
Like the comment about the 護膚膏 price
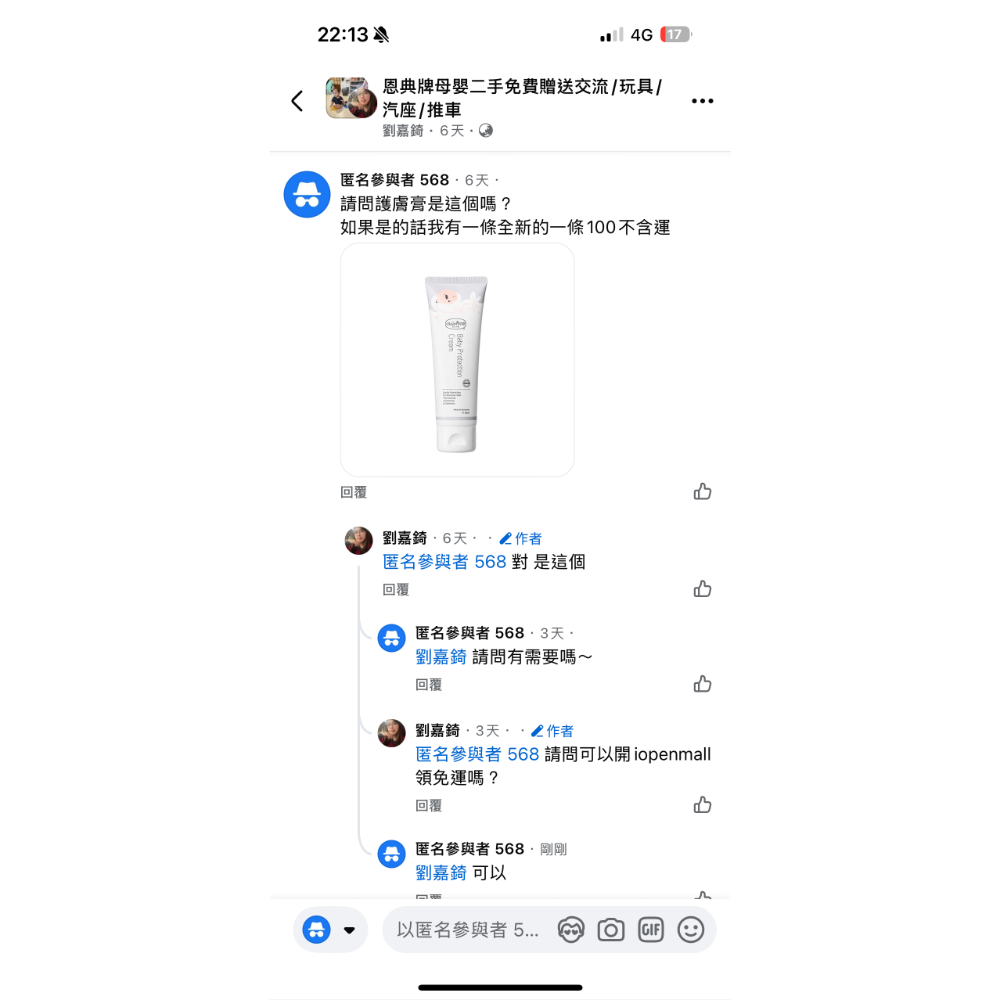coord(702,492)
